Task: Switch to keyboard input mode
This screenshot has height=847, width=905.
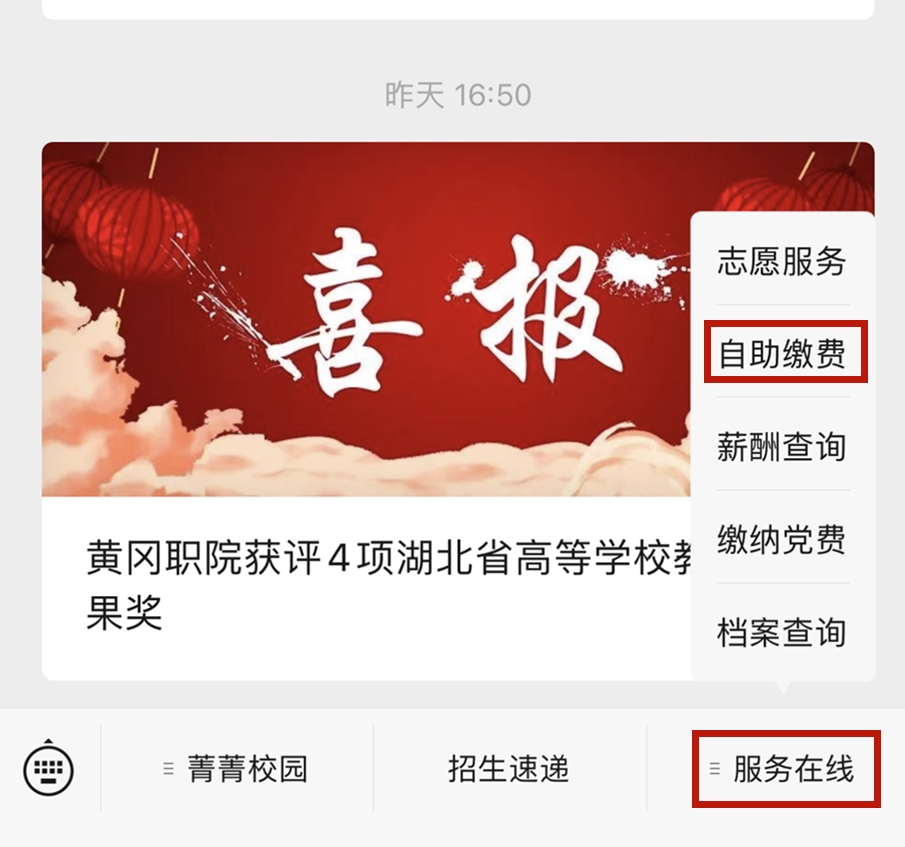Action: (48, 769)
